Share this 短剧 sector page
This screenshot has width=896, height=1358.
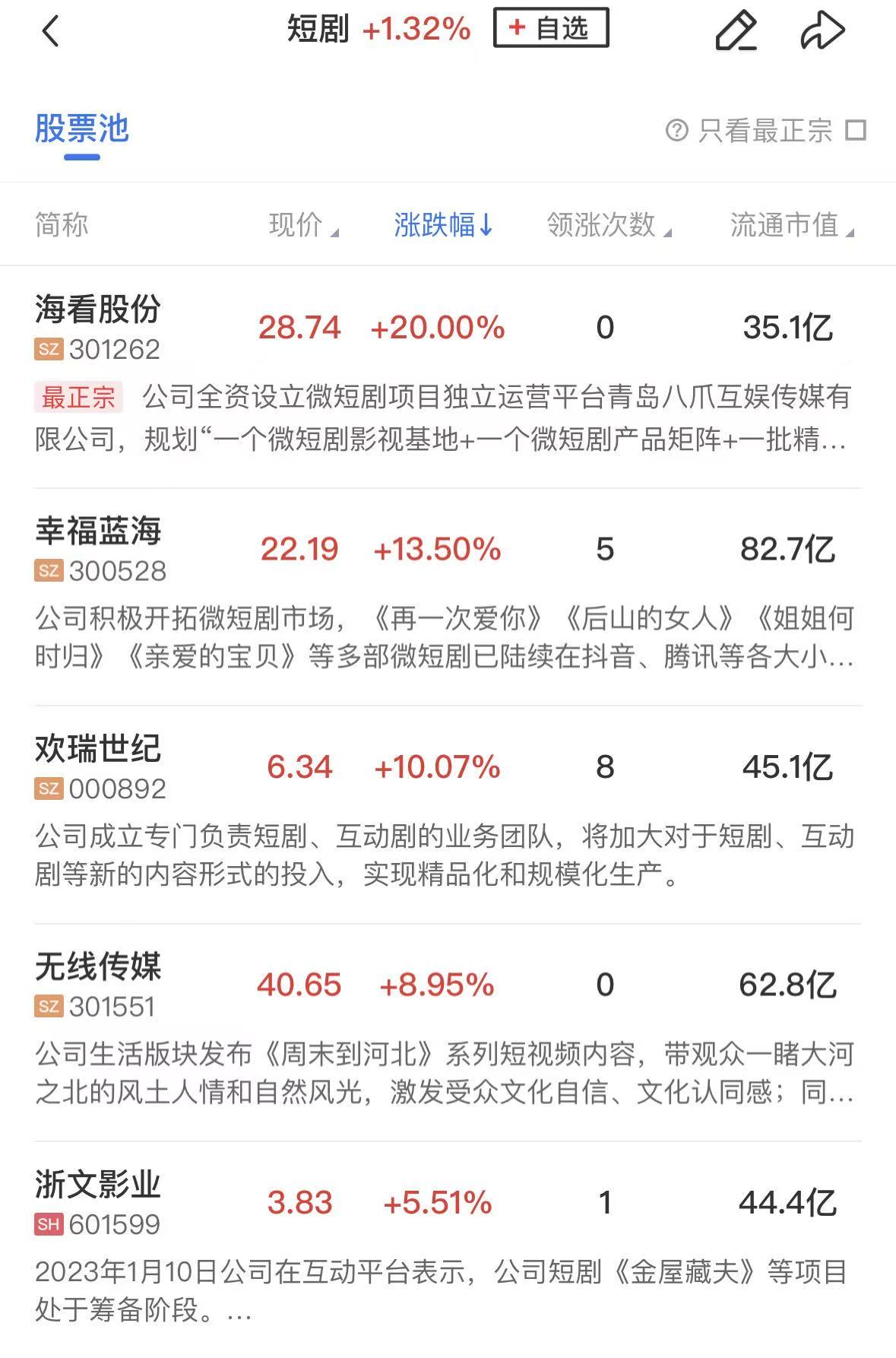(822, 32)
